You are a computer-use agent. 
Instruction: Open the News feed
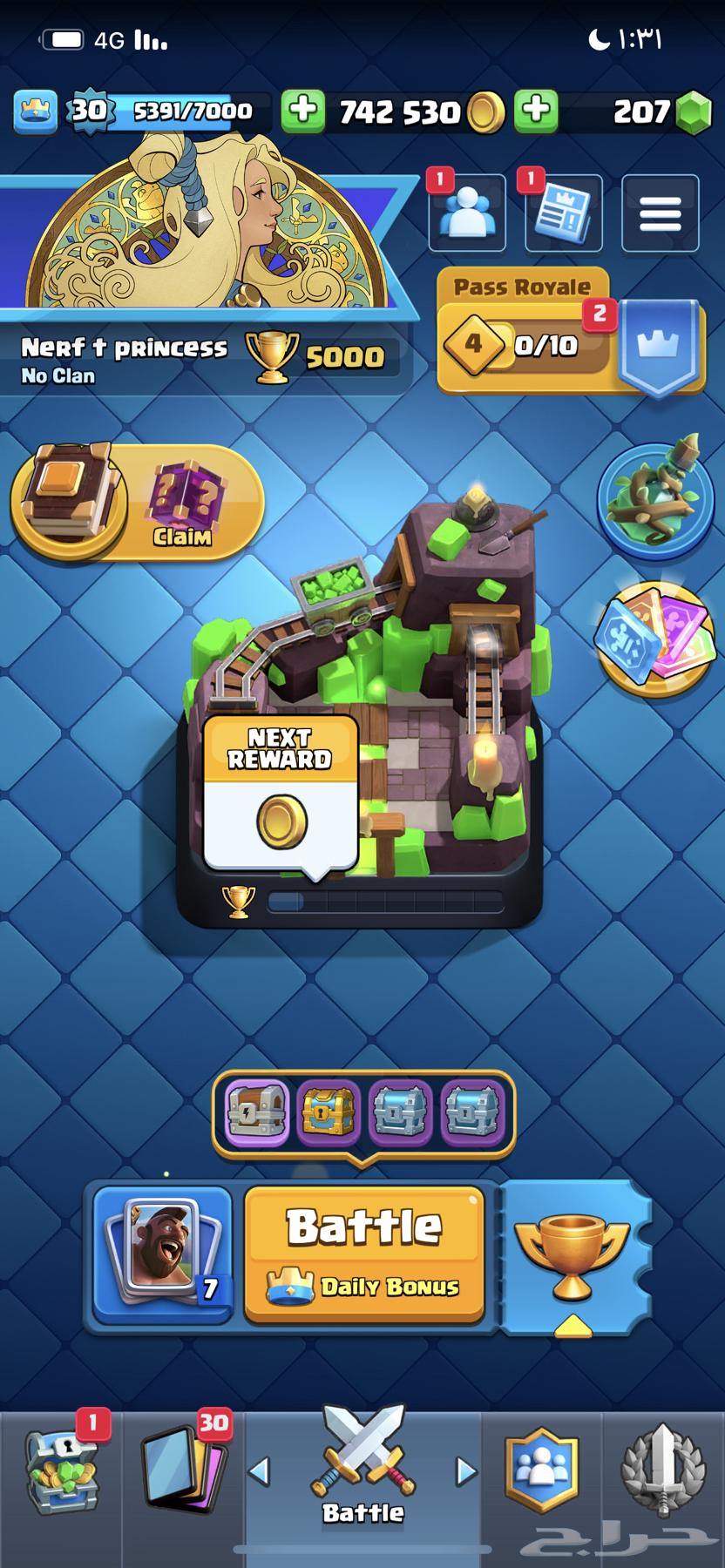(x=563, y=212)
